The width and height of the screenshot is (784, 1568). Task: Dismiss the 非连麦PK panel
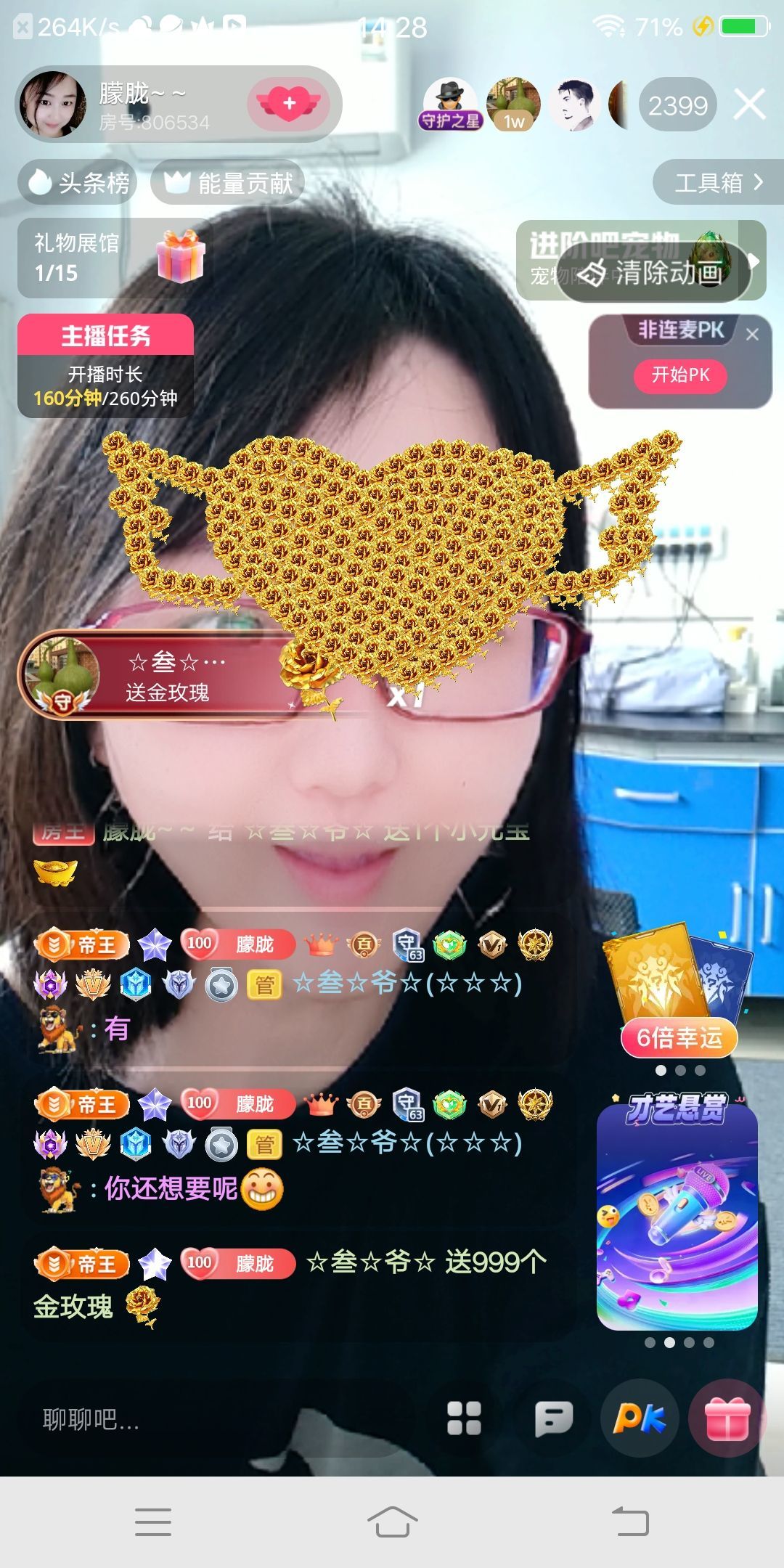[752, 335]
